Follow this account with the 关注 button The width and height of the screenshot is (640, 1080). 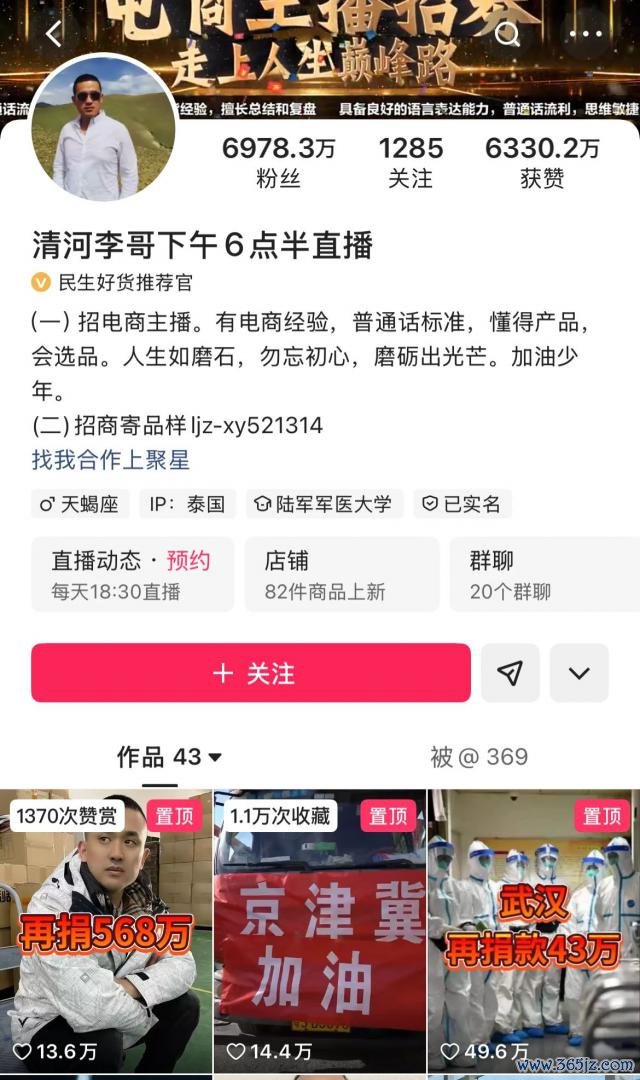pos(251,673)
